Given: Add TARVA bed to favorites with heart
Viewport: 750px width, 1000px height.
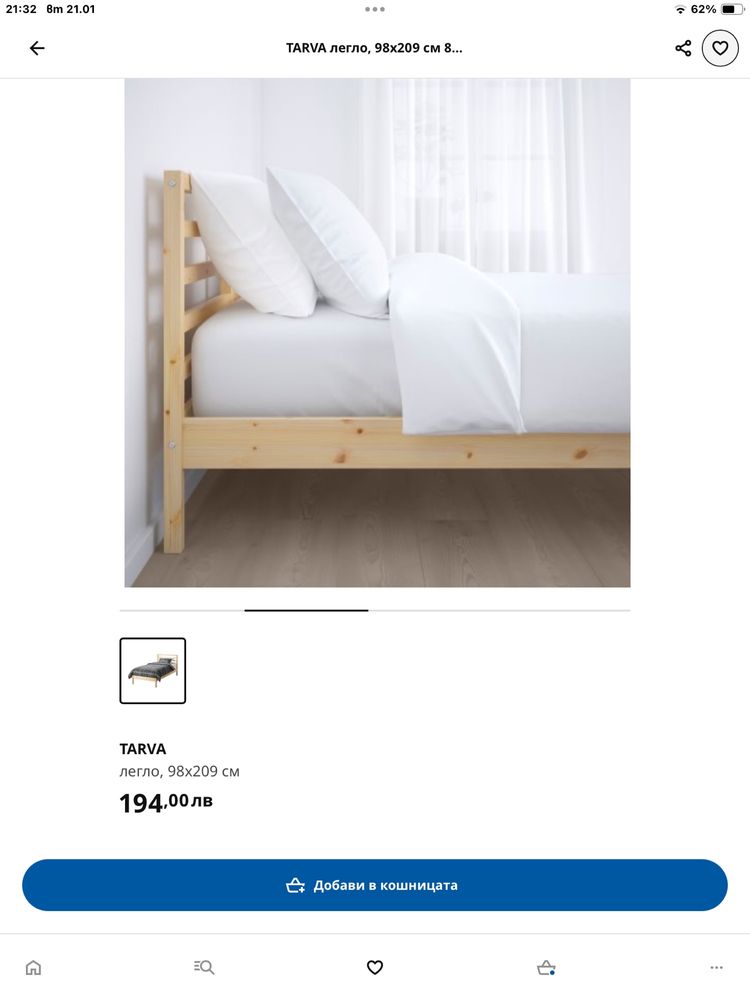Looking at the screenshot, I should point(720,48).
